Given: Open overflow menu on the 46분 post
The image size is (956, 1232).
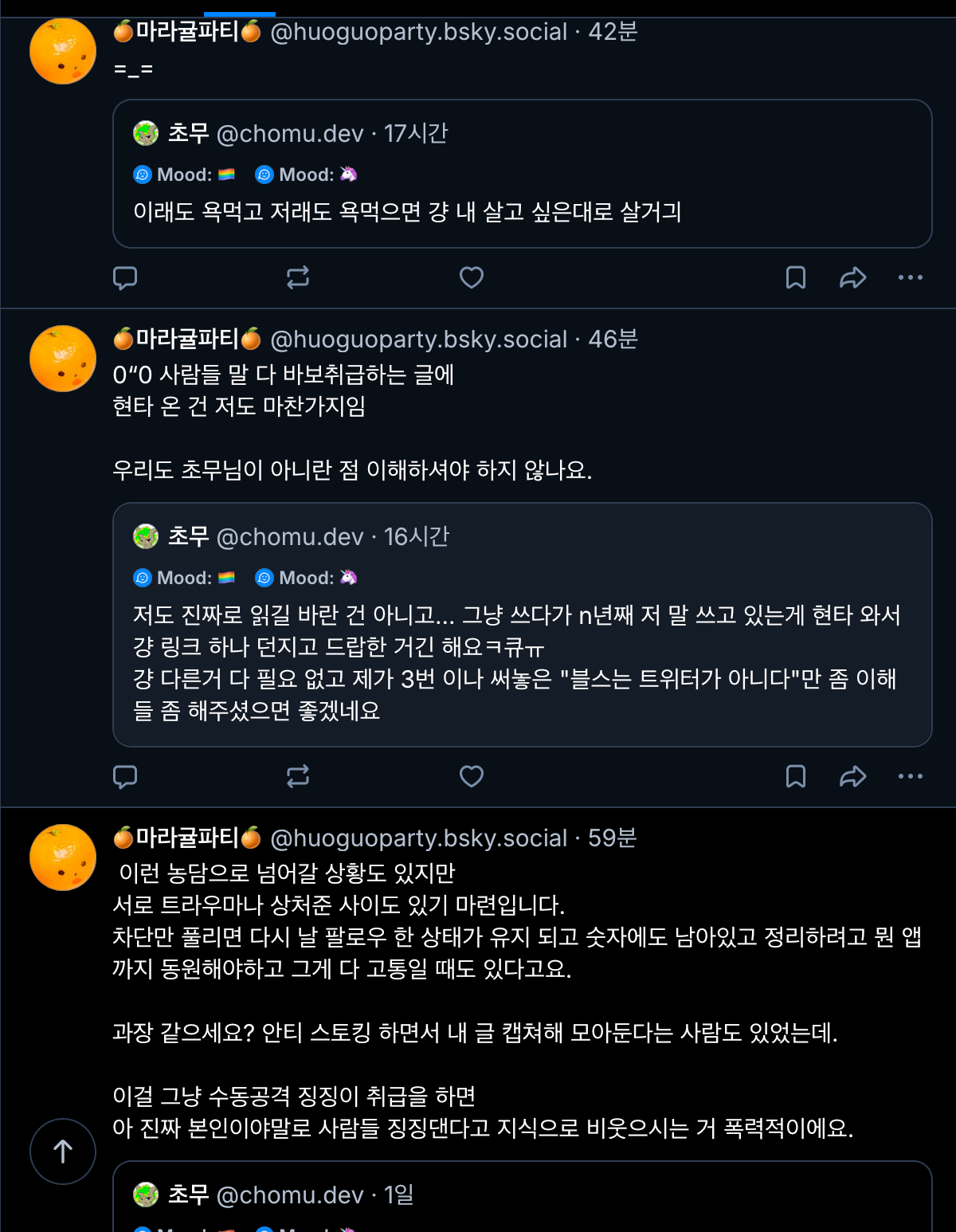Looking at the screenshot, I should coord(910,777).
